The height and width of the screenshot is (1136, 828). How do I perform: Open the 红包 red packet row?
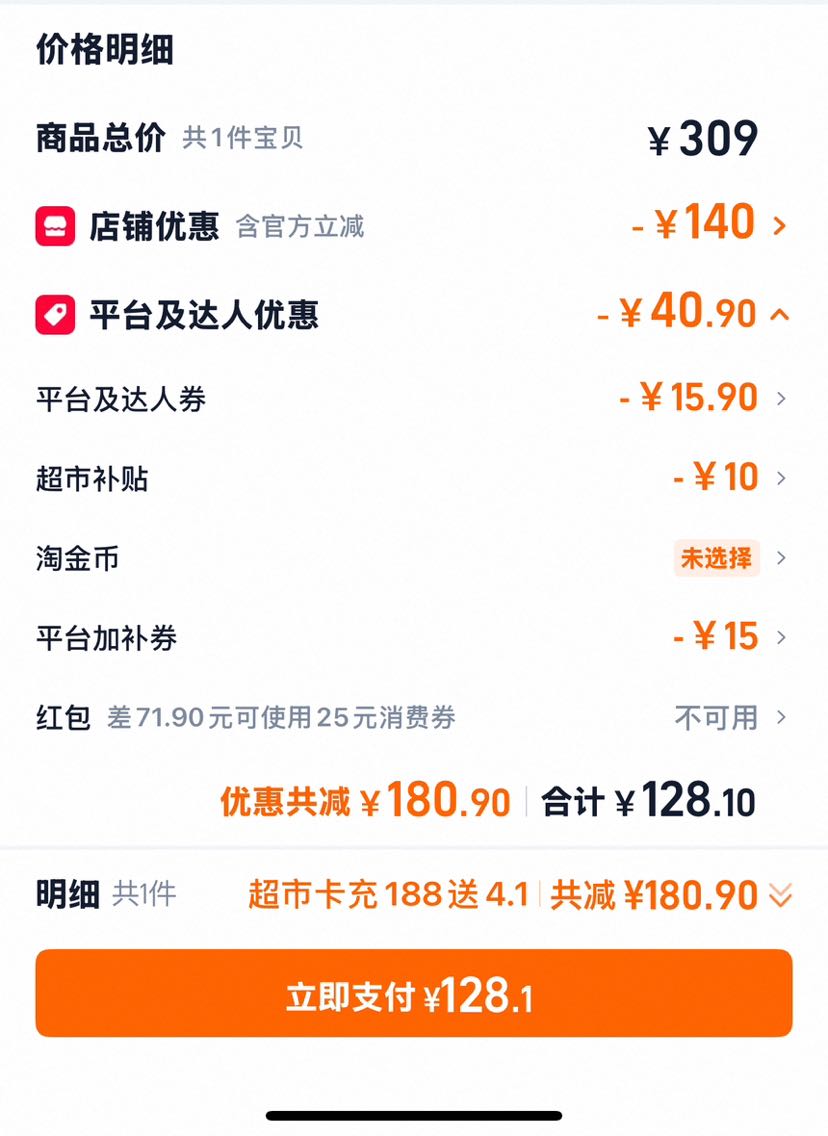pyautogui.click(x=414, y=717)
